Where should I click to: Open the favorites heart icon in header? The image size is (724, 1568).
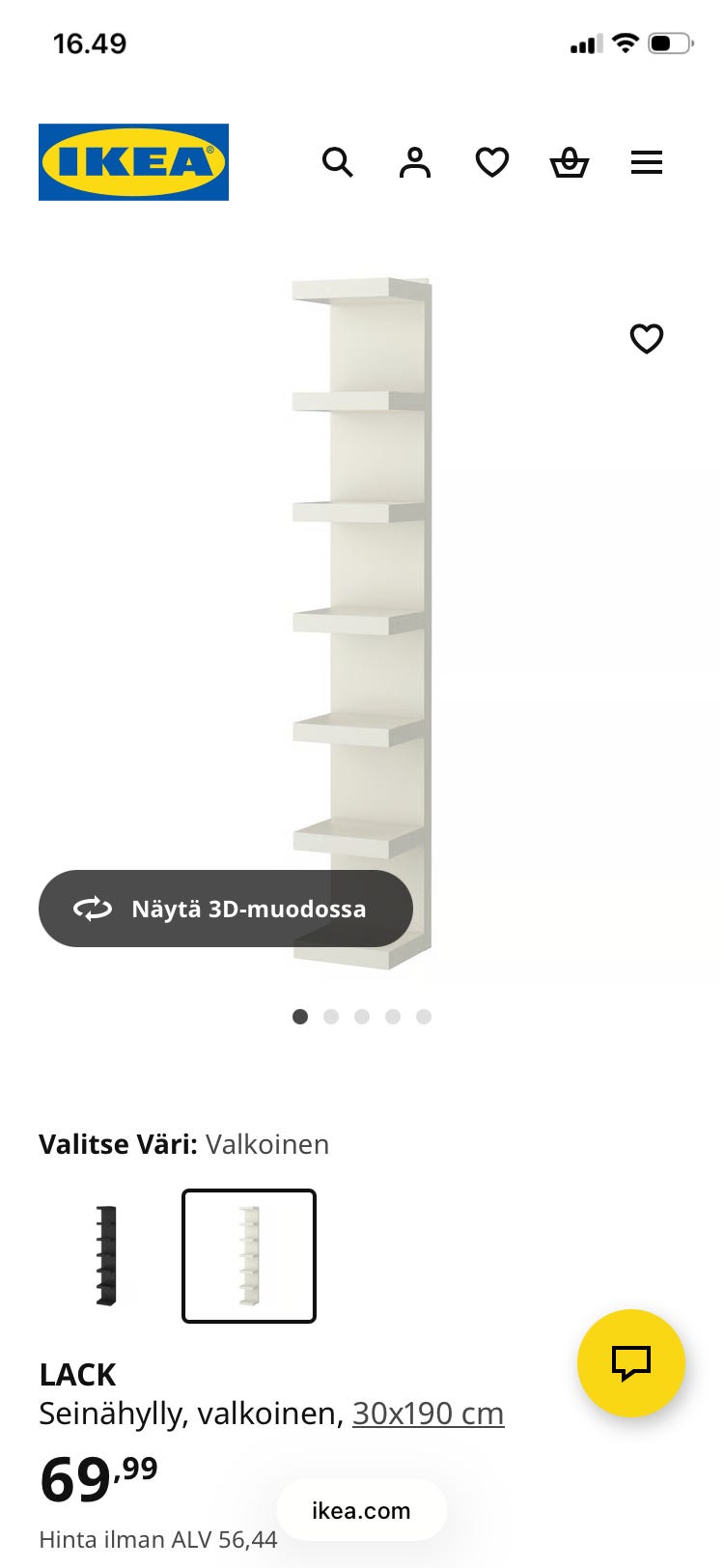[492, 162]
